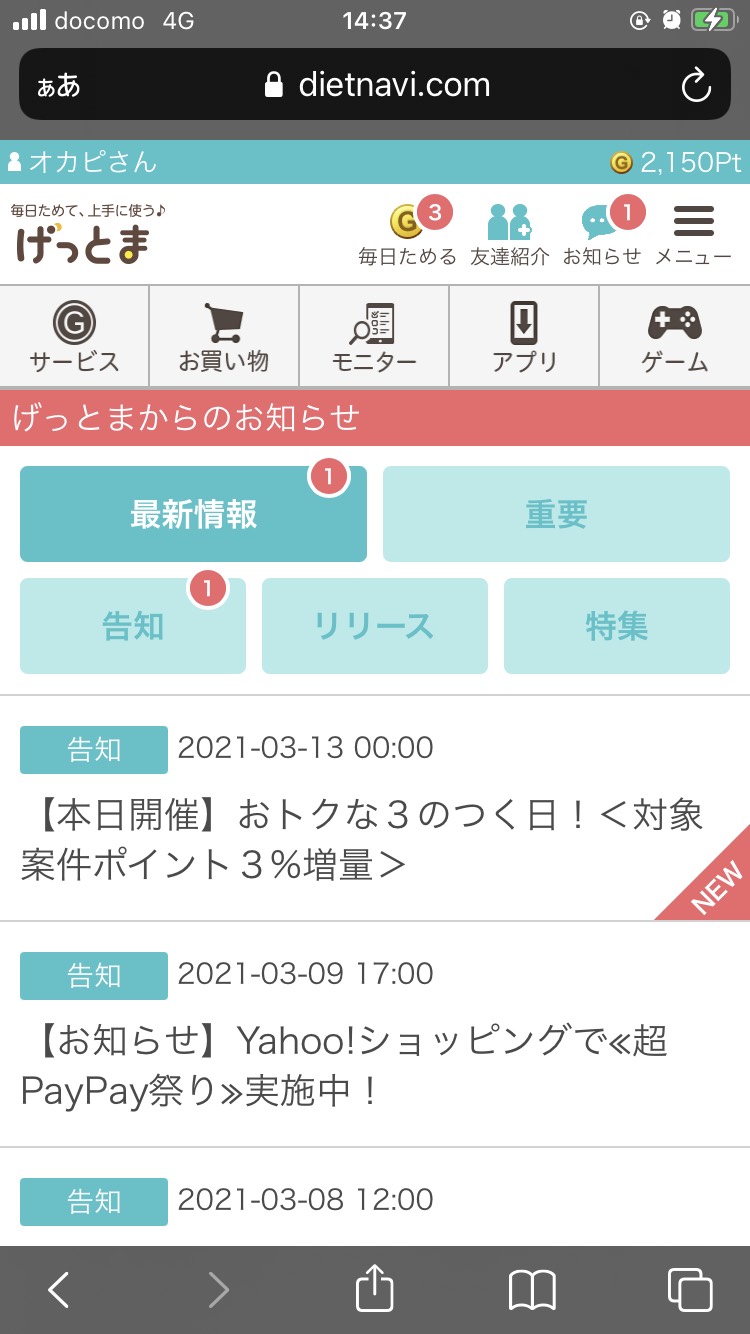Go to the サービス section
750x1334 pixels.
pos(74,336)
